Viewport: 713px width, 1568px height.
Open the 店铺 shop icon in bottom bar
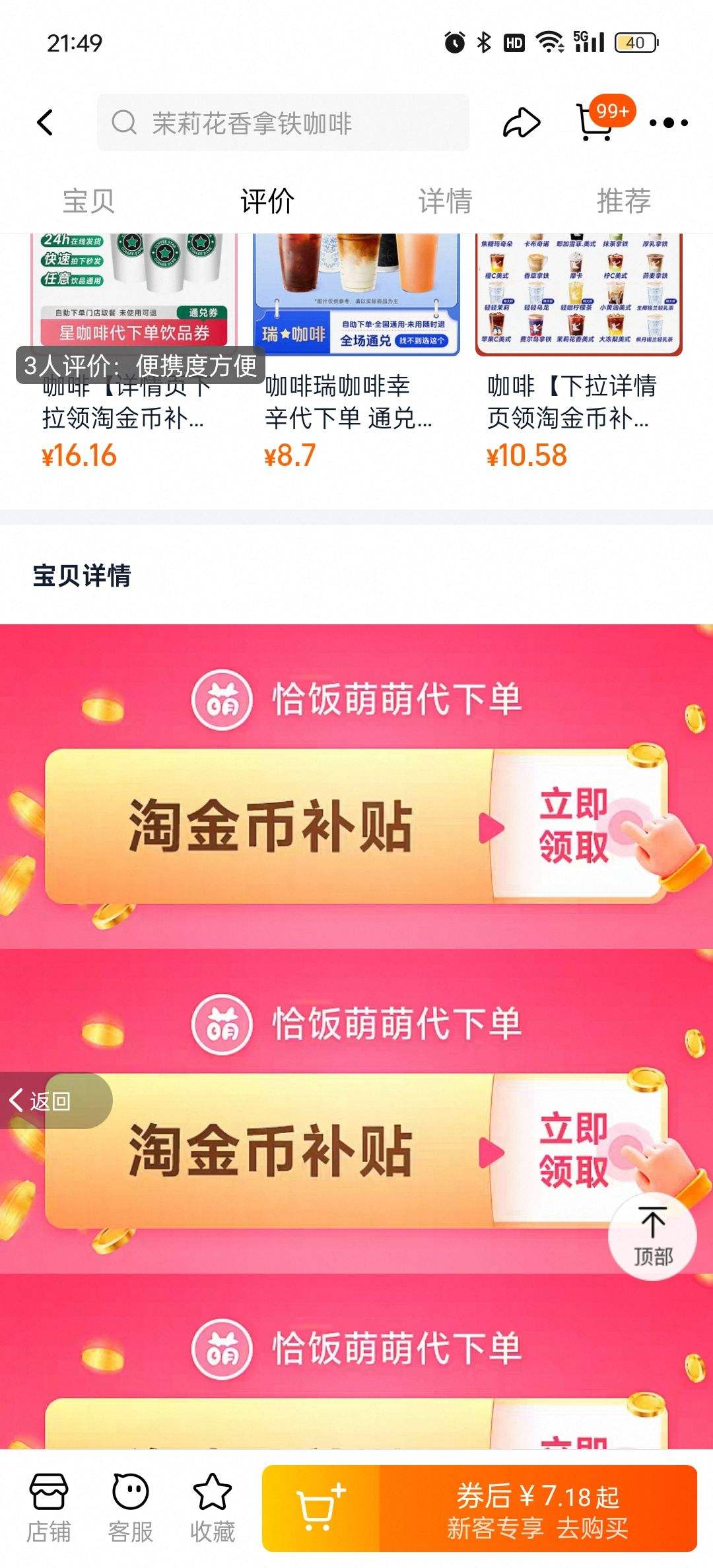50,1511
